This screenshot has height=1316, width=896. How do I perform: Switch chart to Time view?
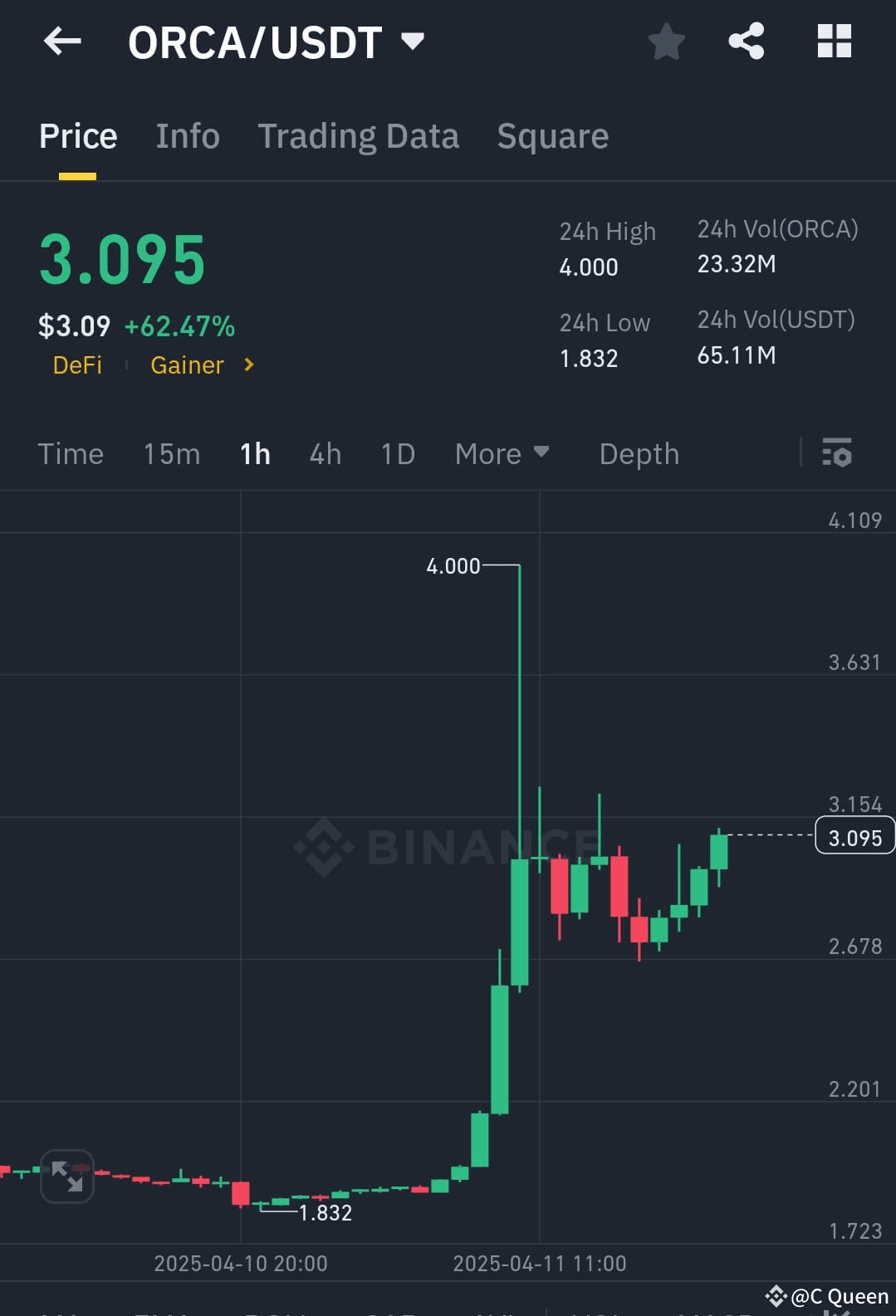pyautogui.click(x=71, y=454)
